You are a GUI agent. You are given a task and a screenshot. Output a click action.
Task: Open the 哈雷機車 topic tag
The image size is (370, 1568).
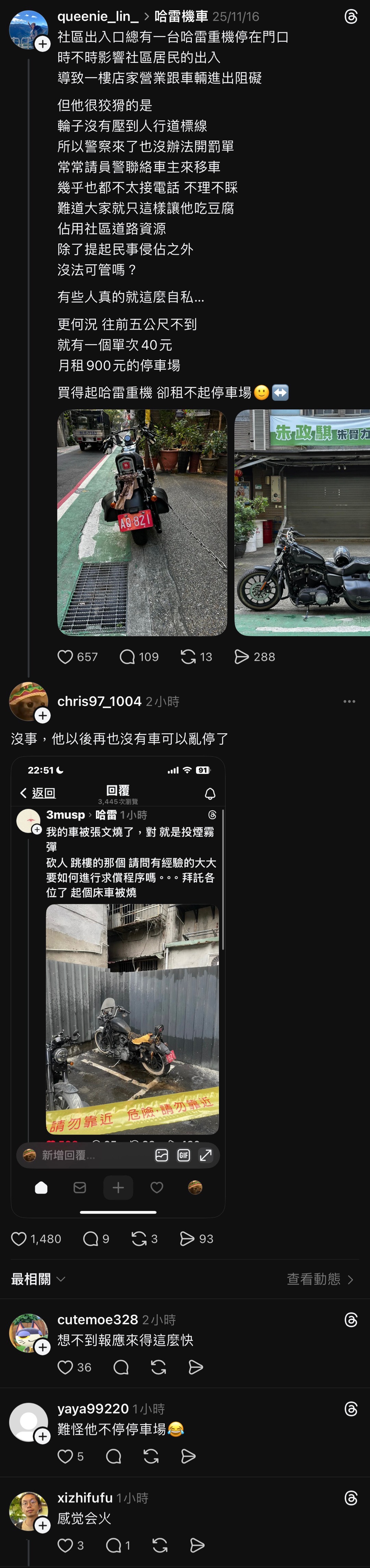click(181, 16)
